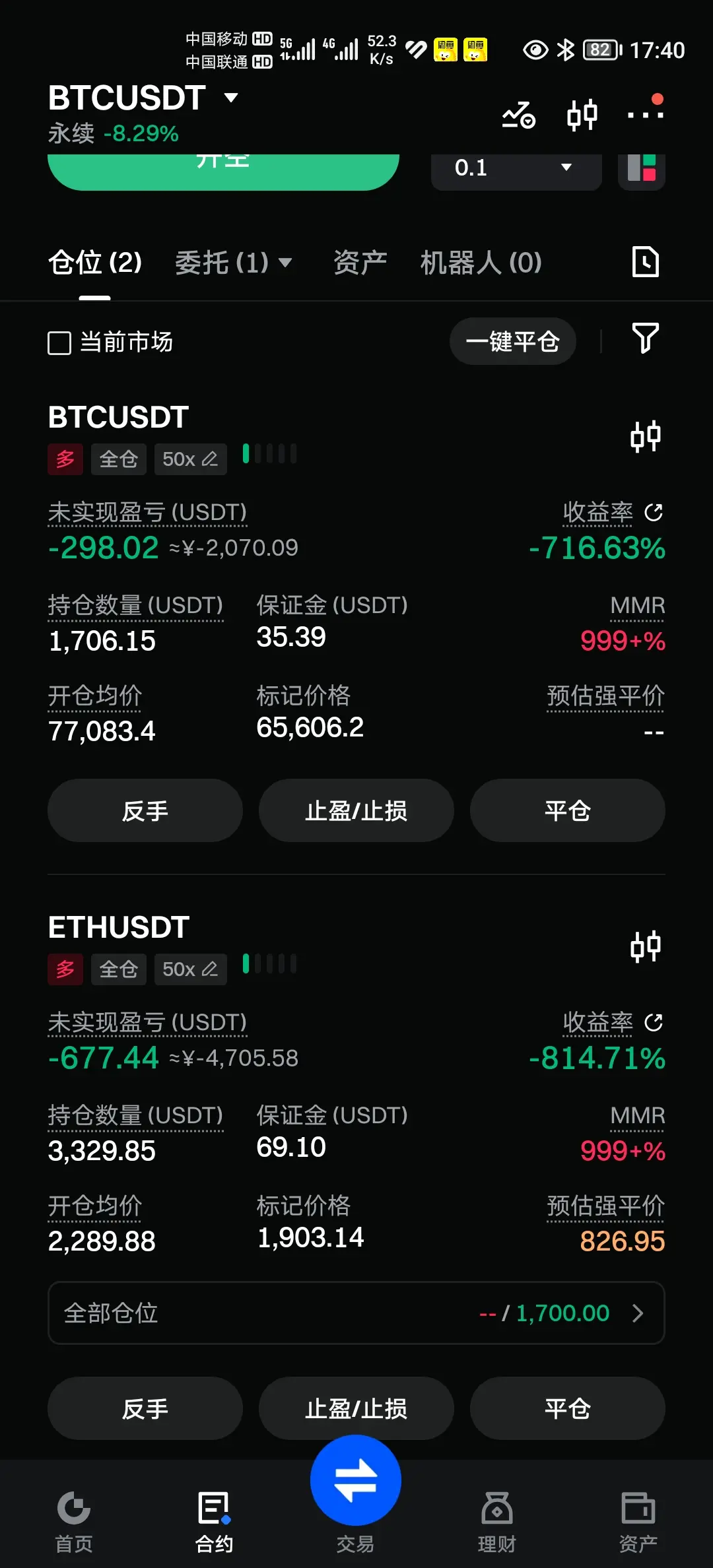The height and width of the screenshot is (1568, 713).
Task: Tap 反手 for the BTCUSDT position
Action: (x=145, y=810)
